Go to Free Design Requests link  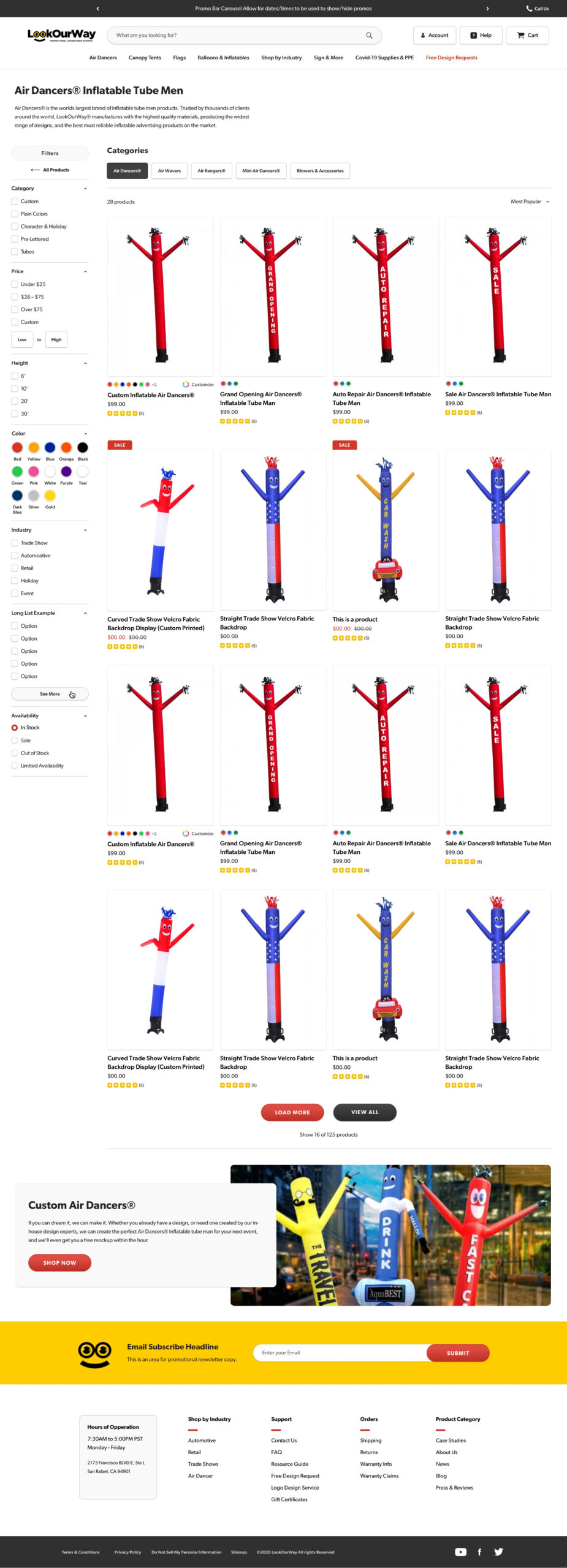click(451, 58)
